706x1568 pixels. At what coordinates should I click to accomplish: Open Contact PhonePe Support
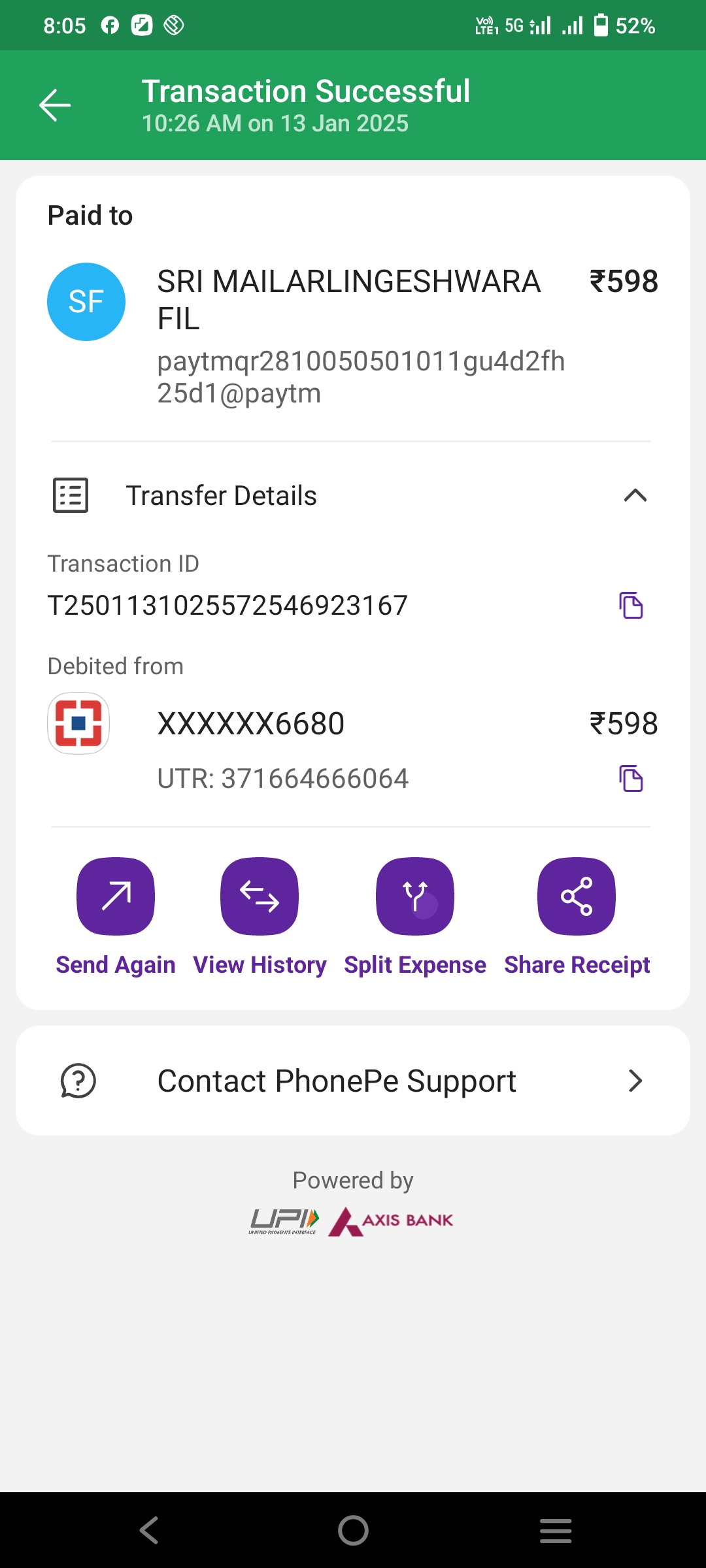[353, 1081]
